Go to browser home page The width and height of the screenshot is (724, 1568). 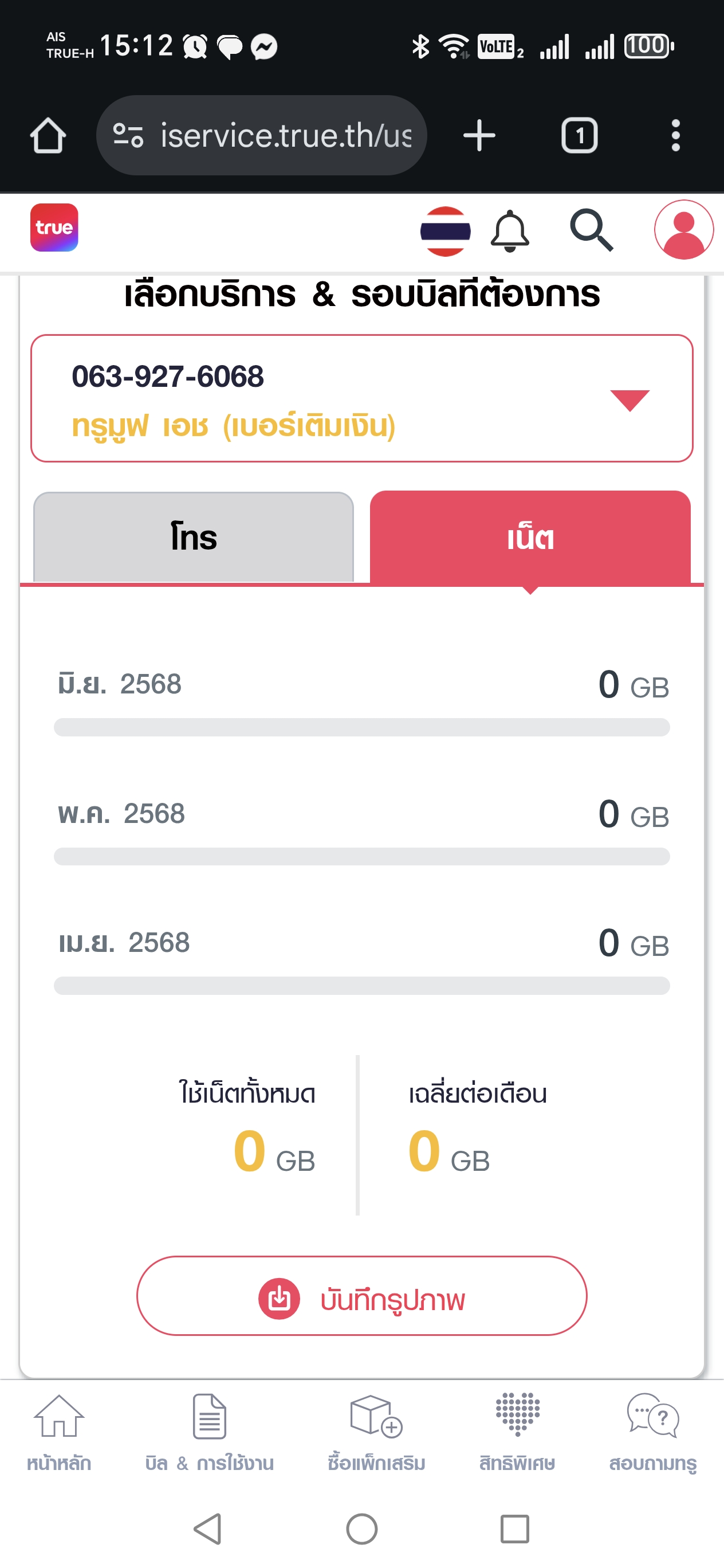pos(48,135)
